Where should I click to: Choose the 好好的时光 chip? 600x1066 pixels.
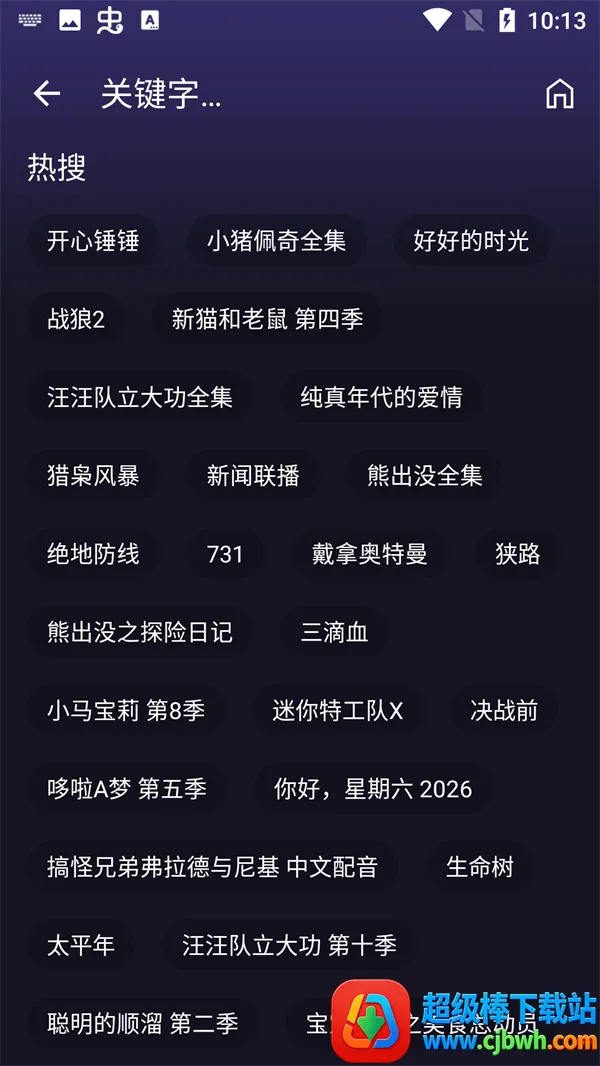point(471,241)
